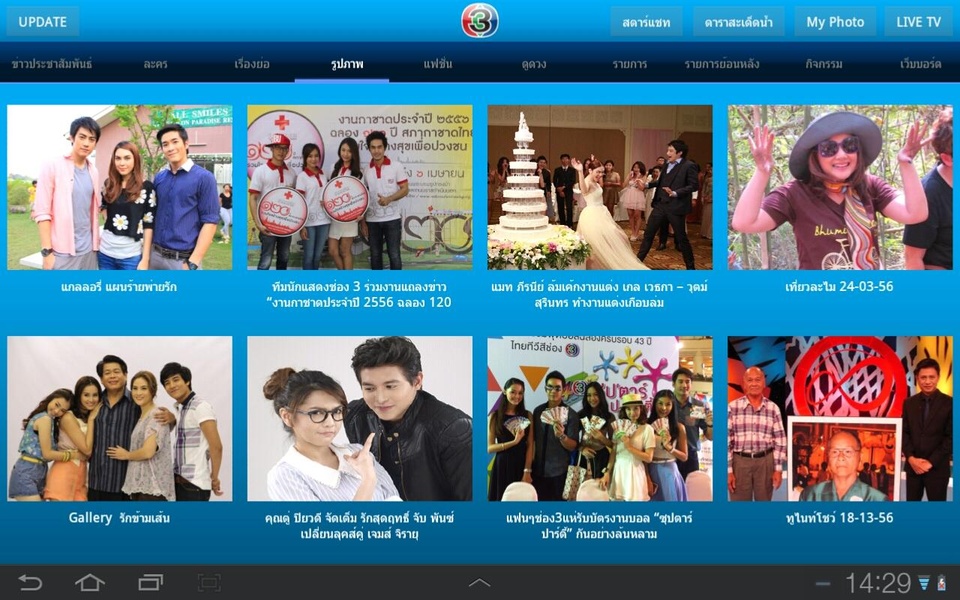Image resolution: width=960 pixels, height=600 pixels.
Task: Open the งานกาชาดประจำปี 2556 photo album
Action: pos(360,187)
